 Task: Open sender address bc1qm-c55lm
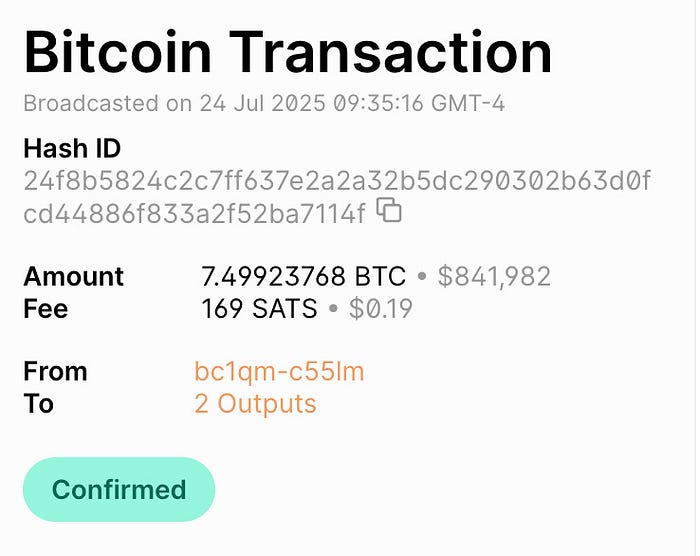point(279,372)
